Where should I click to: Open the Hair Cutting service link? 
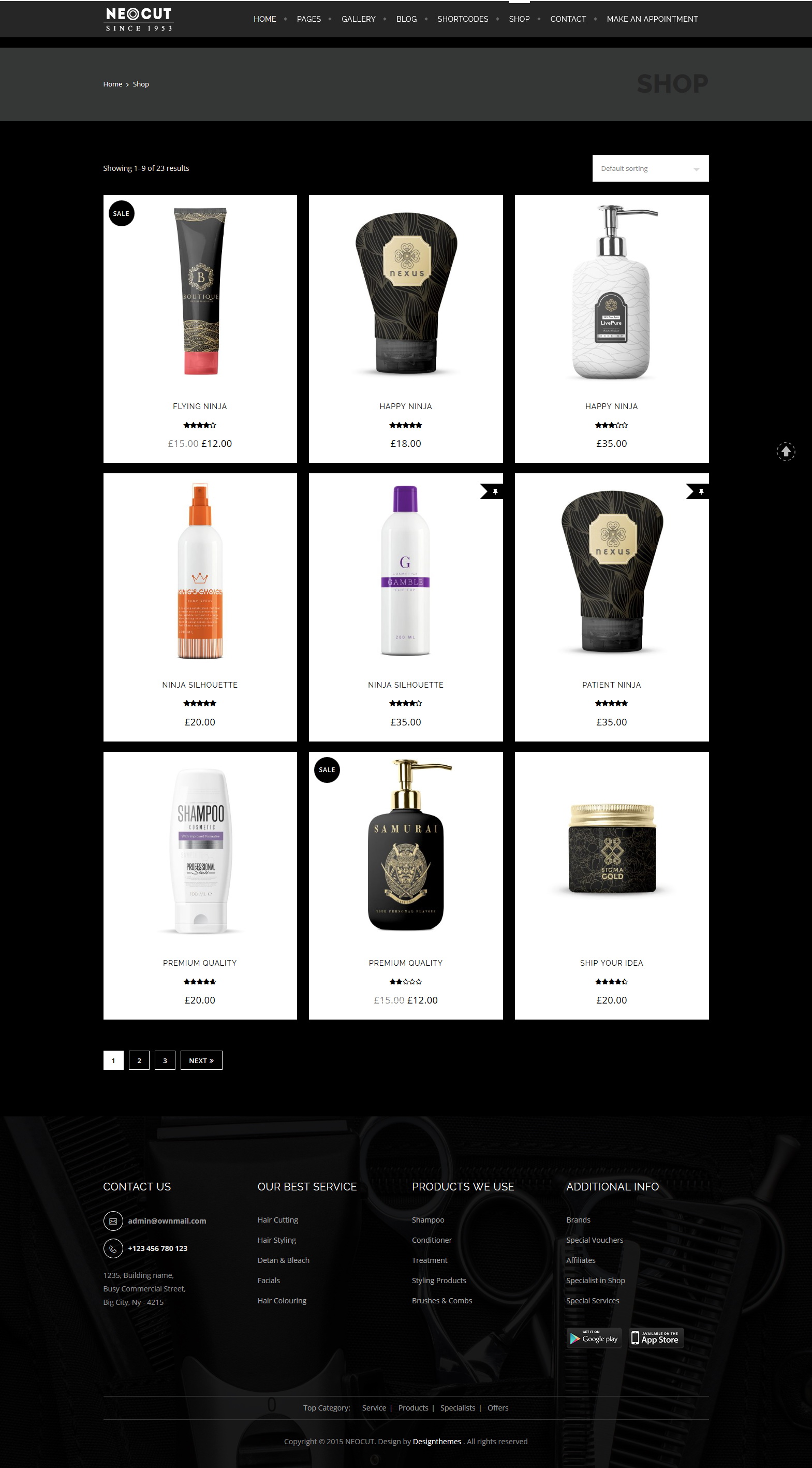(277, 1219)
